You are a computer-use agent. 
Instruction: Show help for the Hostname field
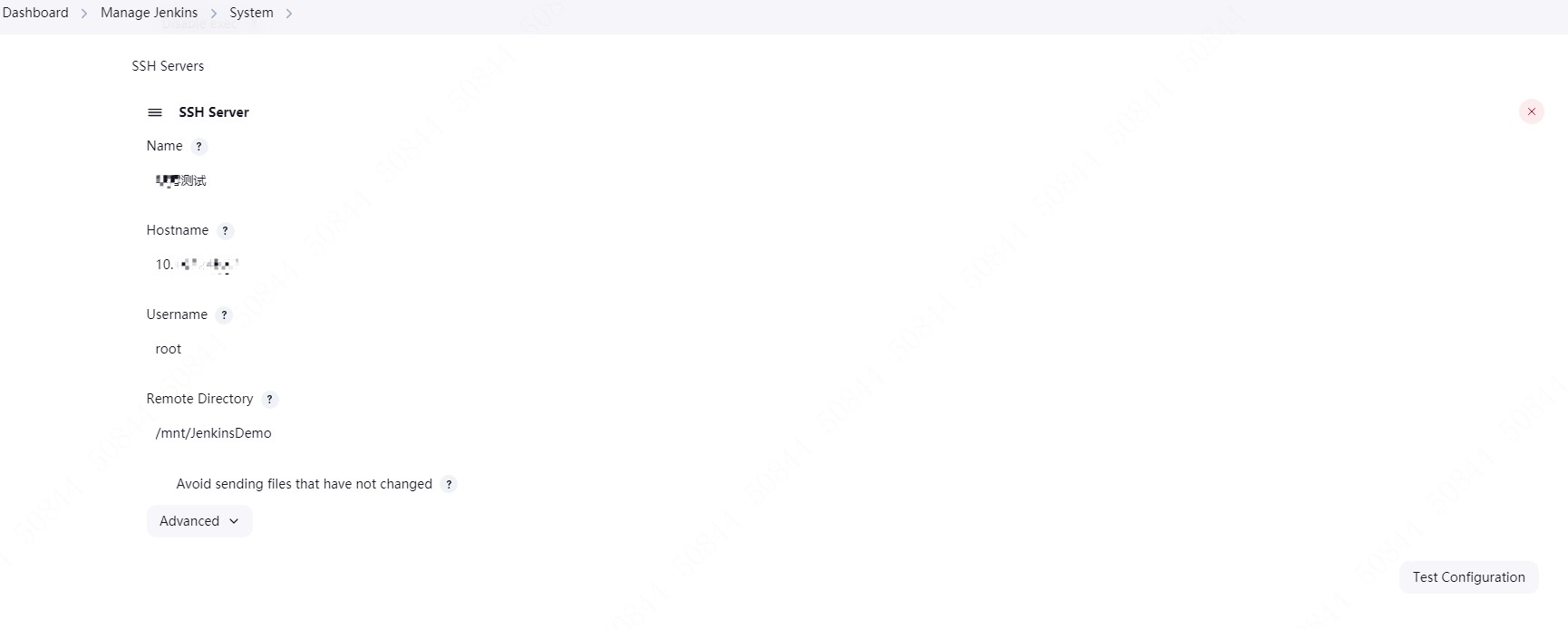[x=226, y=231]
